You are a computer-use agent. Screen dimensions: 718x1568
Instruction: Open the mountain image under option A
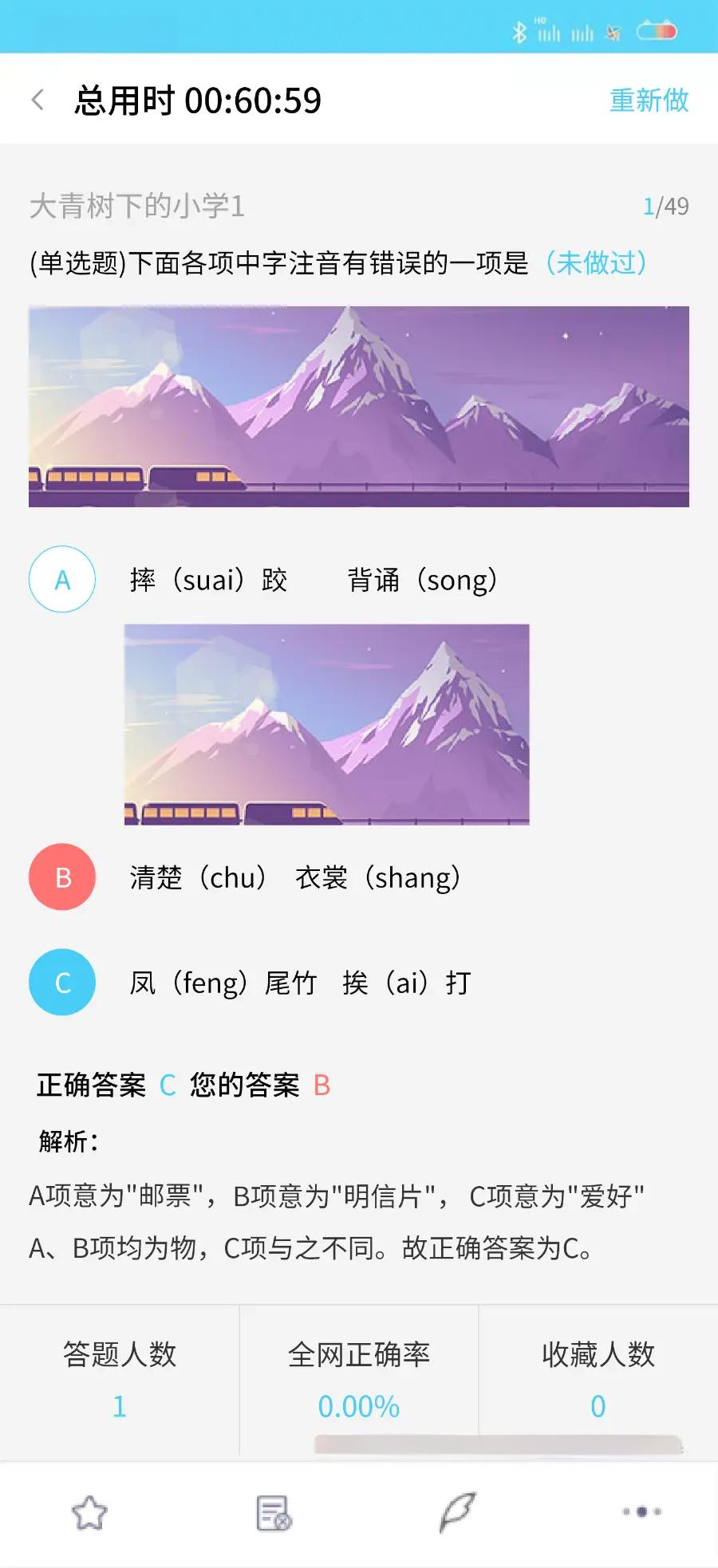326,724
